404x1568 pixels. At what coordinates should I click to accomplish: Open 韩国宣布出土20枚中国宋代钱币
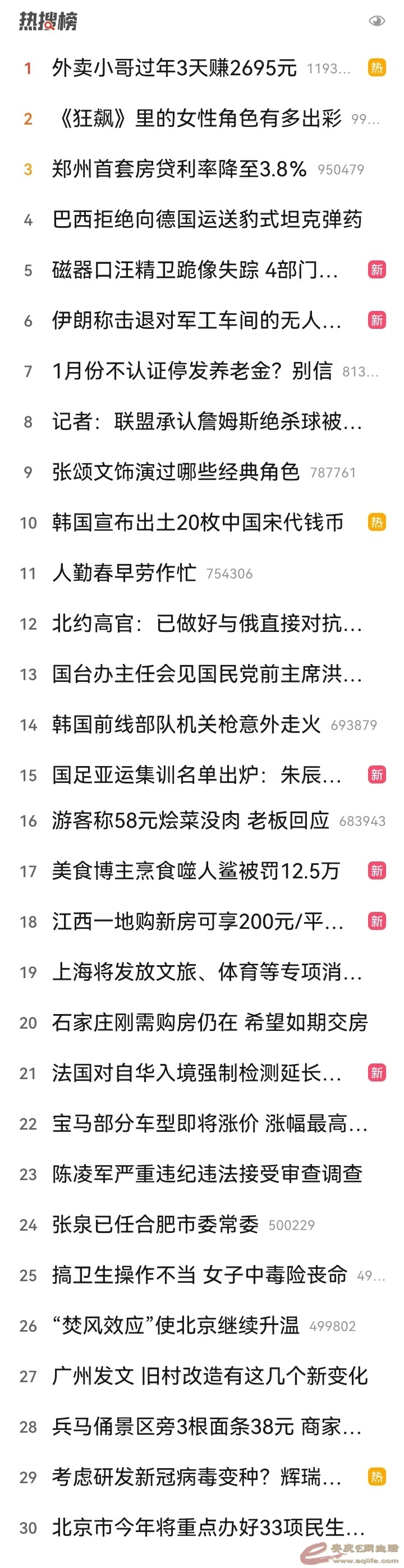(198, 522)
